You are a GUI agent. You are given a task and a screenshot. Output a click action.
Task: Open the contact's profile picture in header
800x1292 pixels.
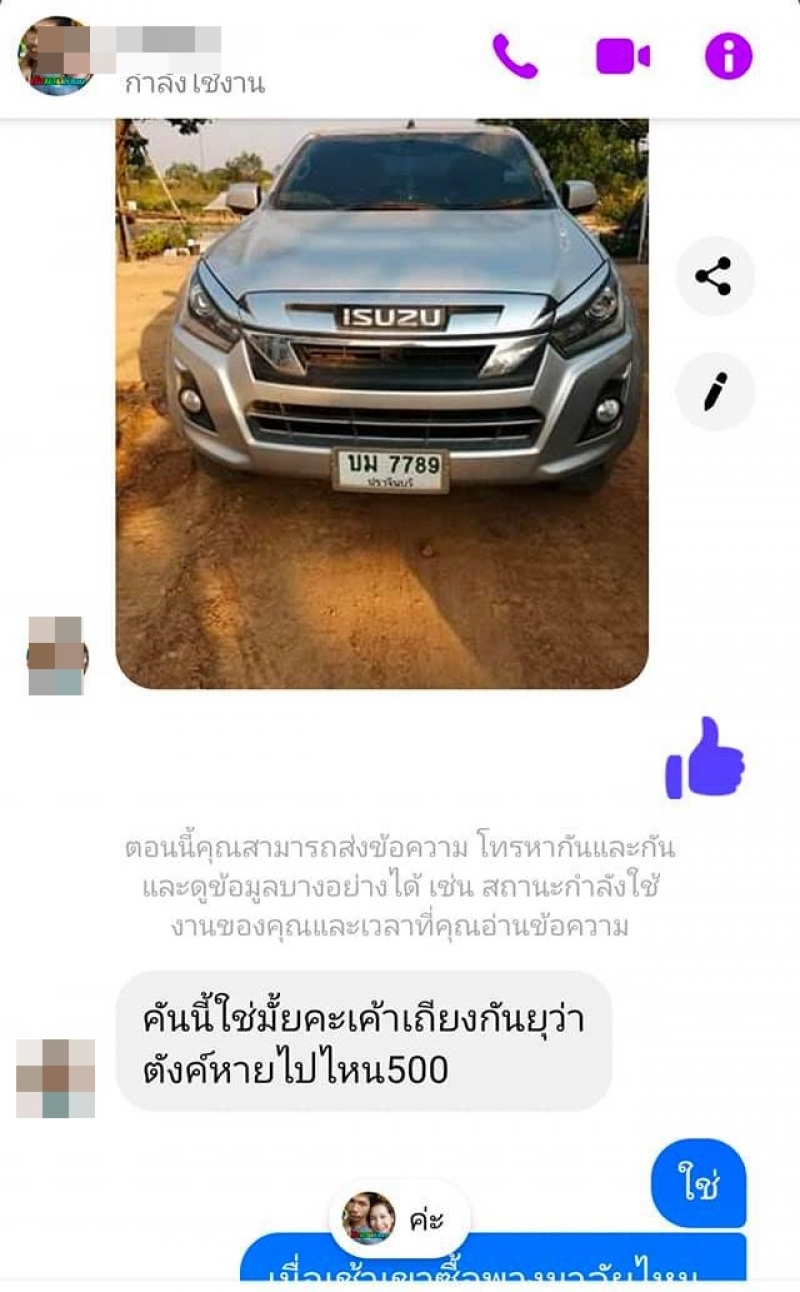55,56
